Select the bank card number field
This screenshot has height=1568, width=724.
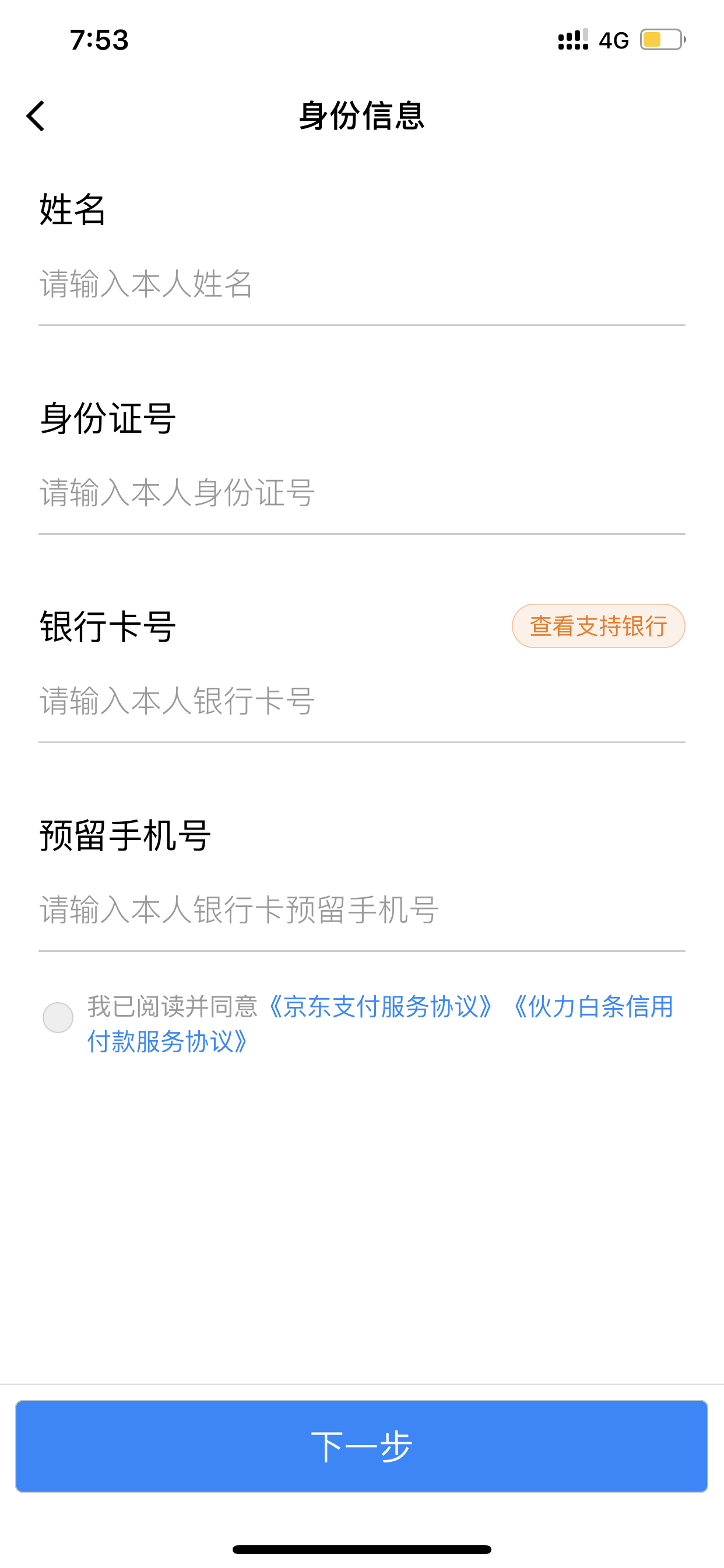[362, 701]
